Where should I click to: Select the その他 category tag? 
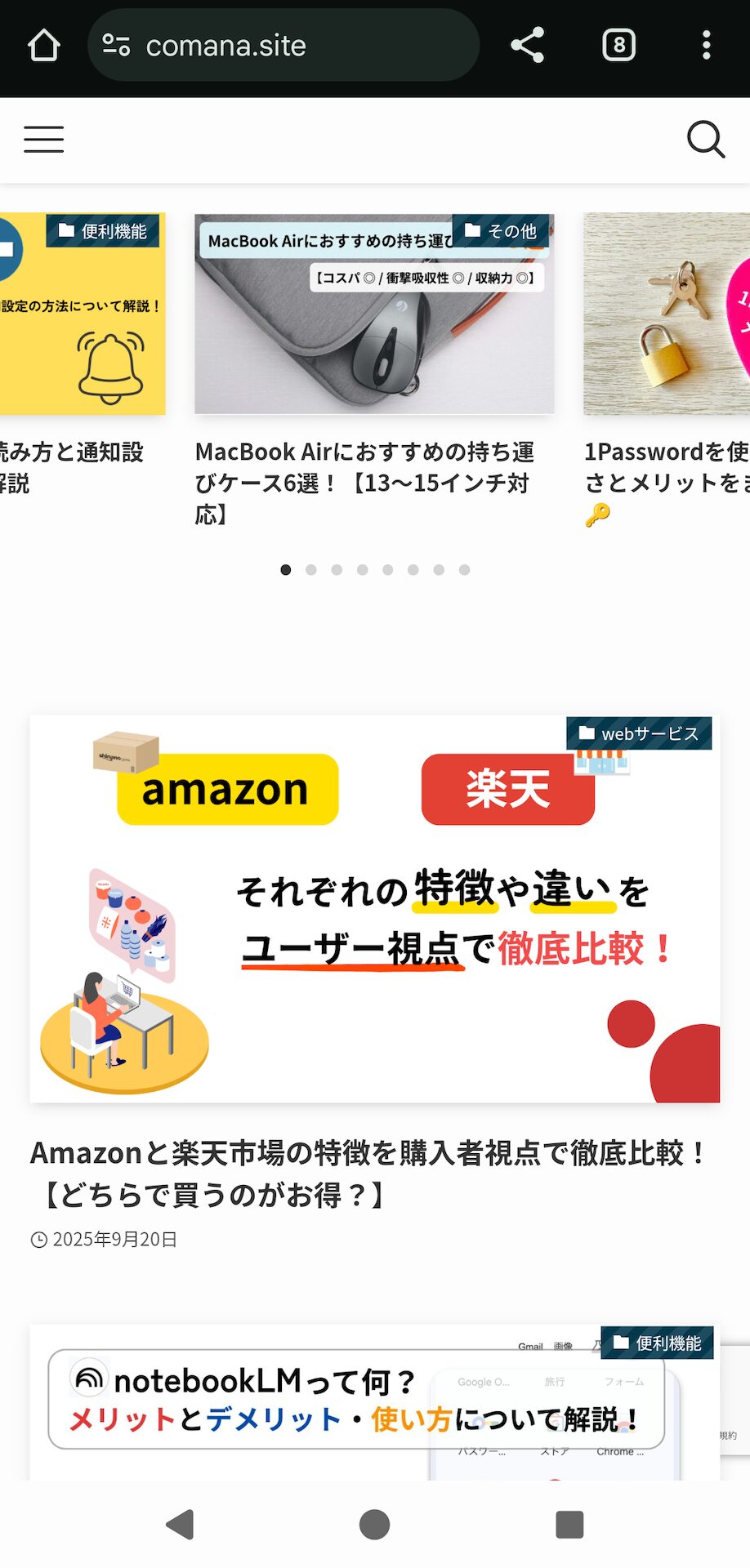501,231
